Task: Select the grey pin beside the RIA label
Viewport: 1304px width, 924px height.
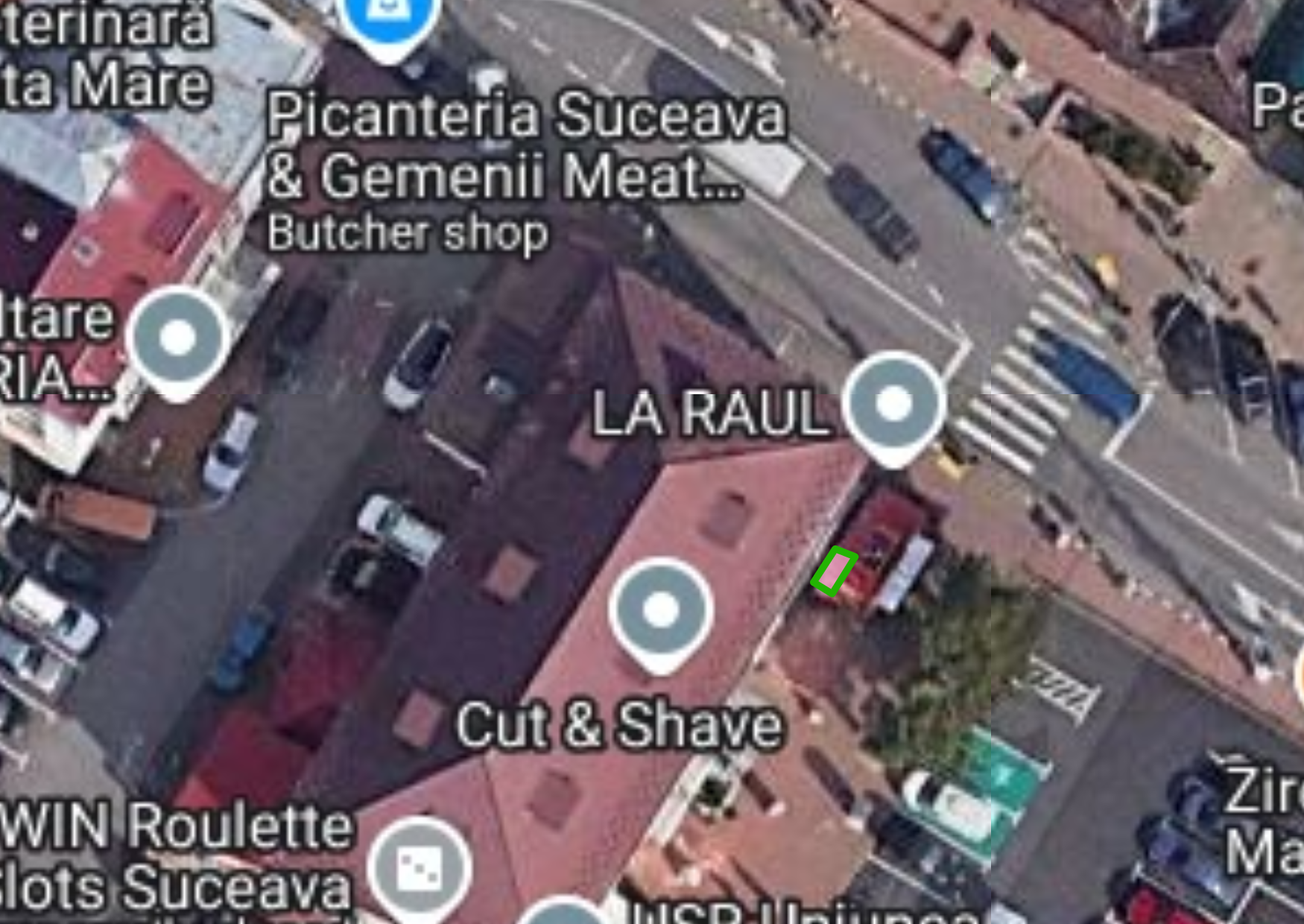Action: click(177, 339)
